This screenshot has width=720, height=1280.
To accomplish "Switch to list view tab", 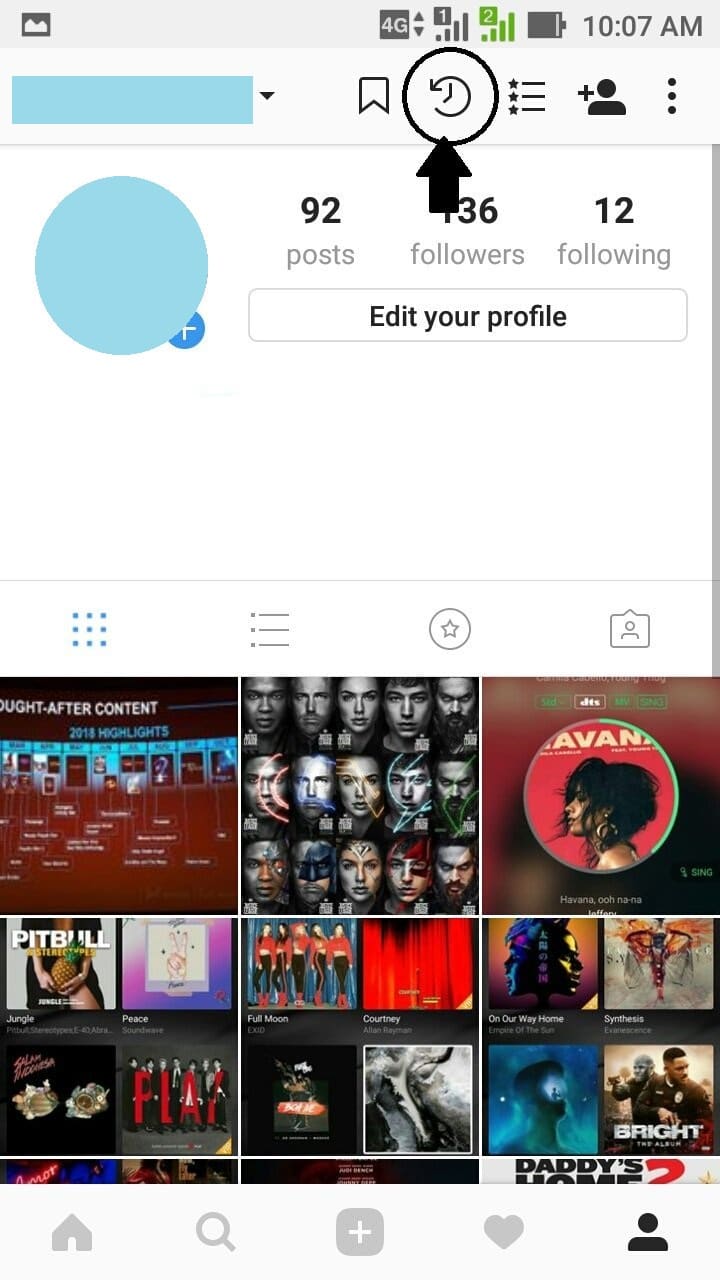I will tap(270, 629).
